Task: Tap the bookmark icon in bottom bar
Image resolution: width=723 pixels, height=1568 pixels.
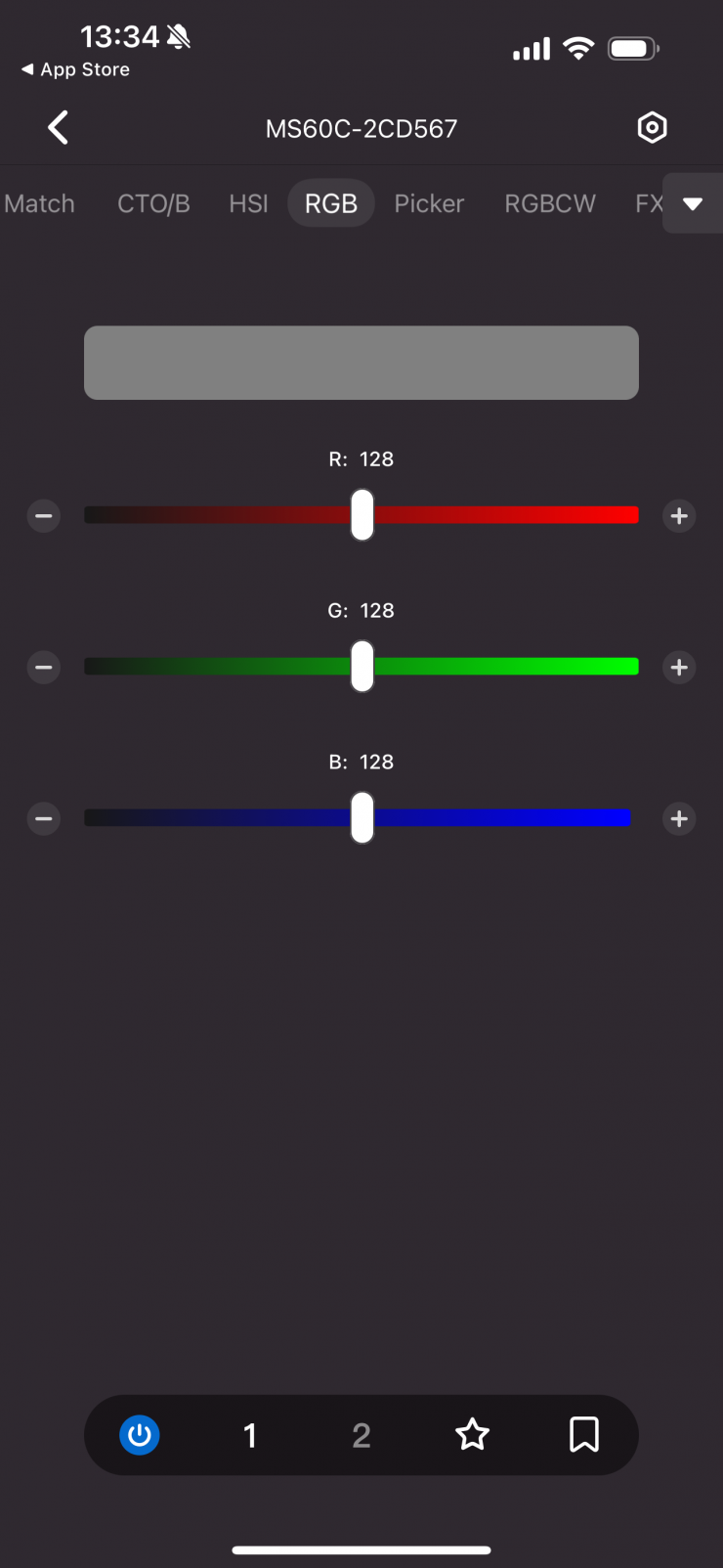Action: [x=584, y=1435]
